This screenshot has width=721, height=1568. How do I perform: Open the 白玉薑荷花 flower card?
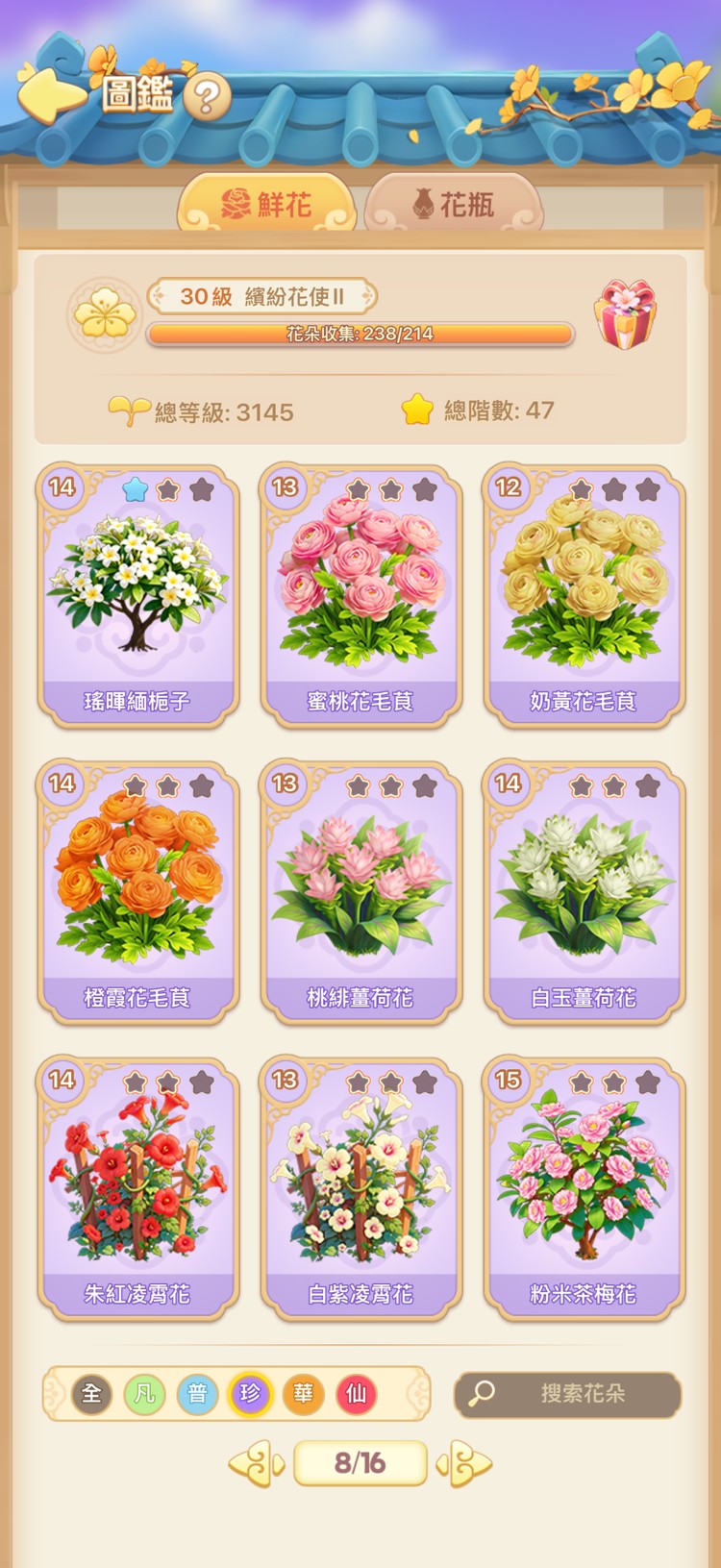tap(584, 892)
